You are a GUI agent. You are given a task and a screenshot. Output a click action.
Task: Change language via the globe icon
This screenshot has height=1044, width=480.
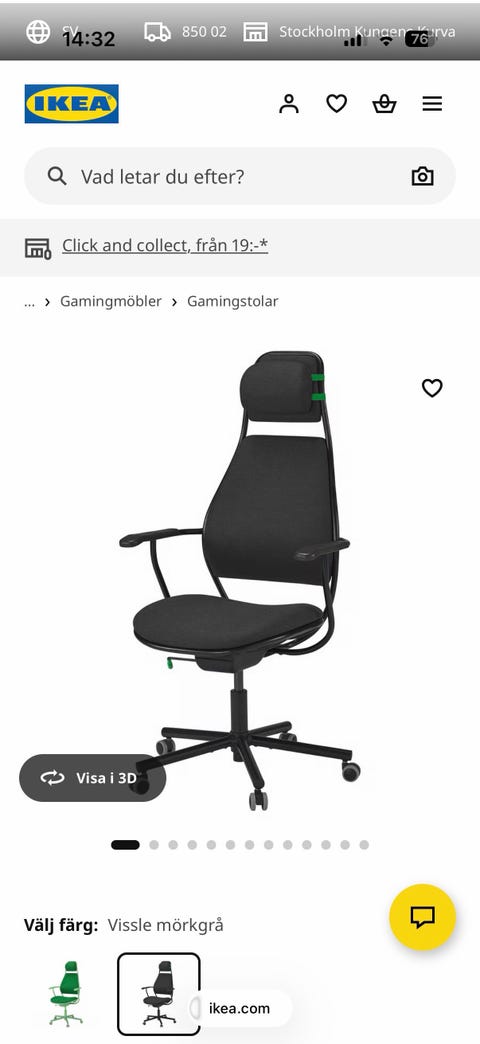pos(38,31)
